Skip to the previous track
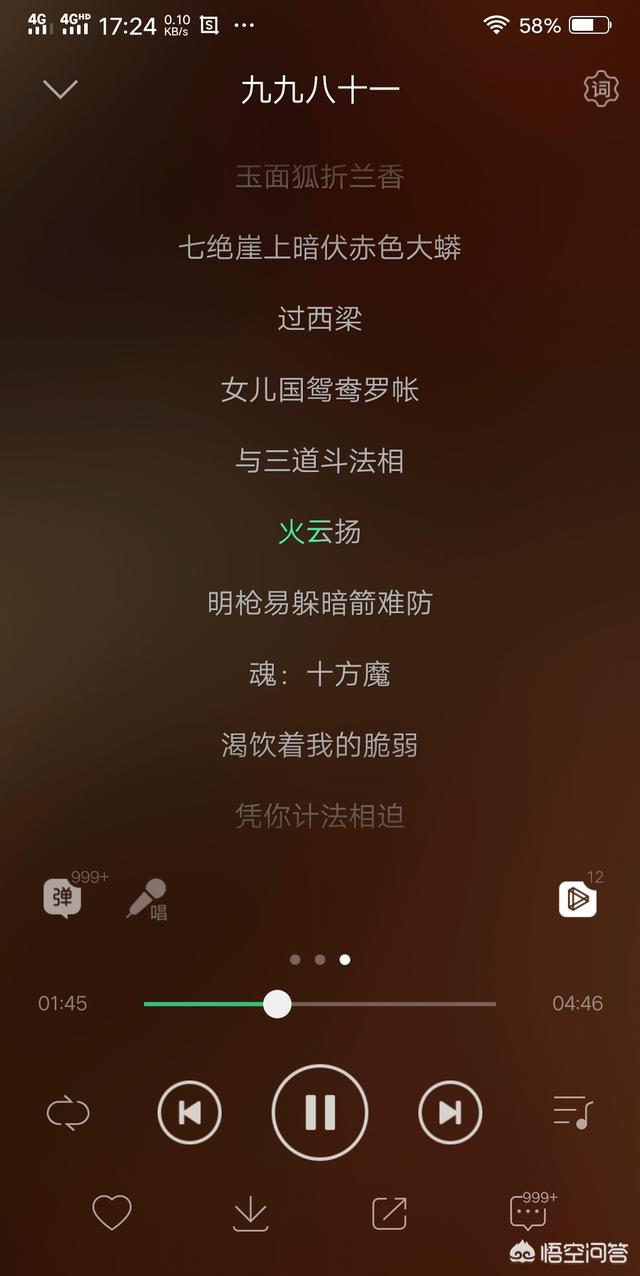Image resolution: width=640 pixels, height=1276 pixels. tap(190, 1112)
